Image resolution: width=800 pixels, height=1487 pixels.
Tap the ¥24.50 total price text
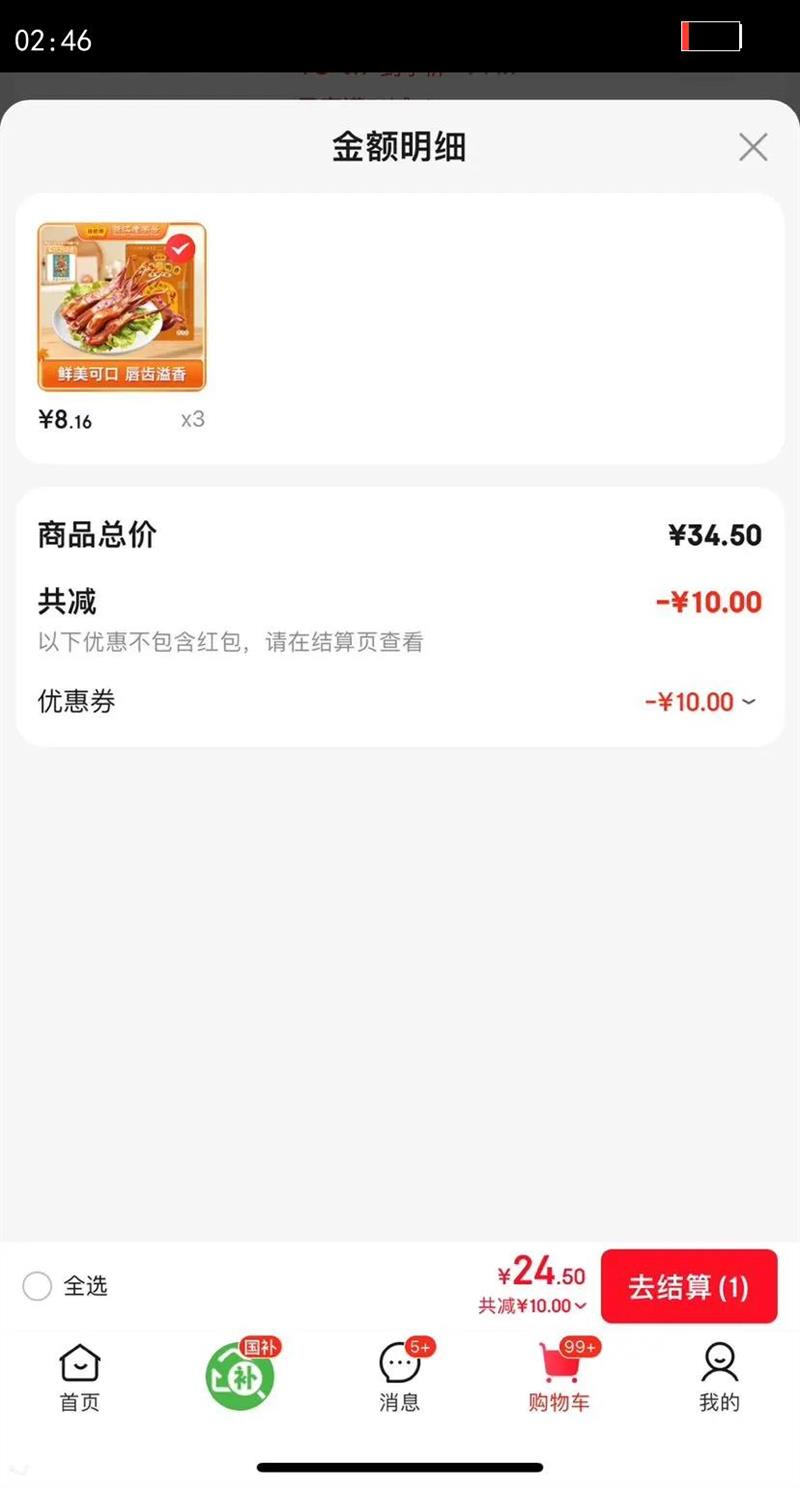[x=540, y=1274]
